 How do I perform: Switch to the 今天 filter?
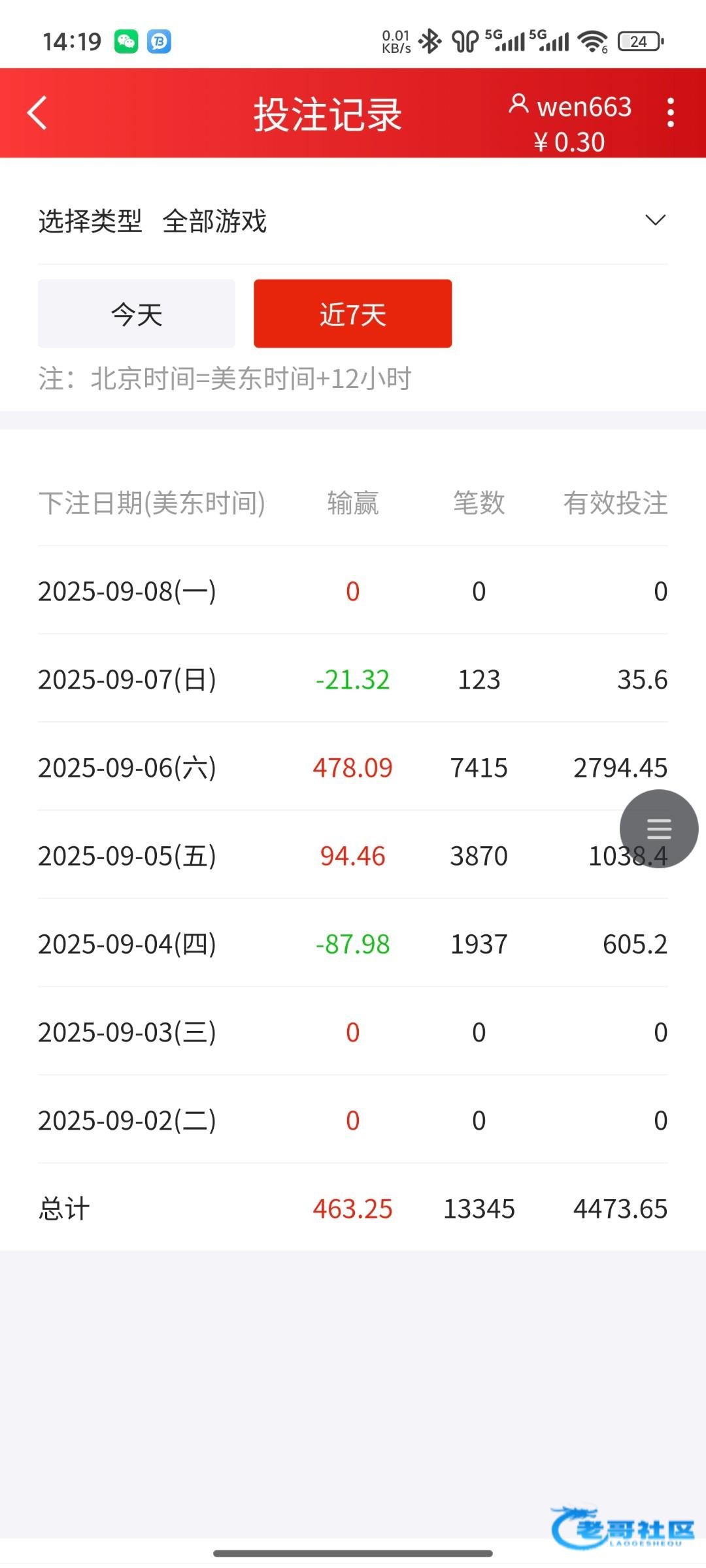click(x=137, y=314)
